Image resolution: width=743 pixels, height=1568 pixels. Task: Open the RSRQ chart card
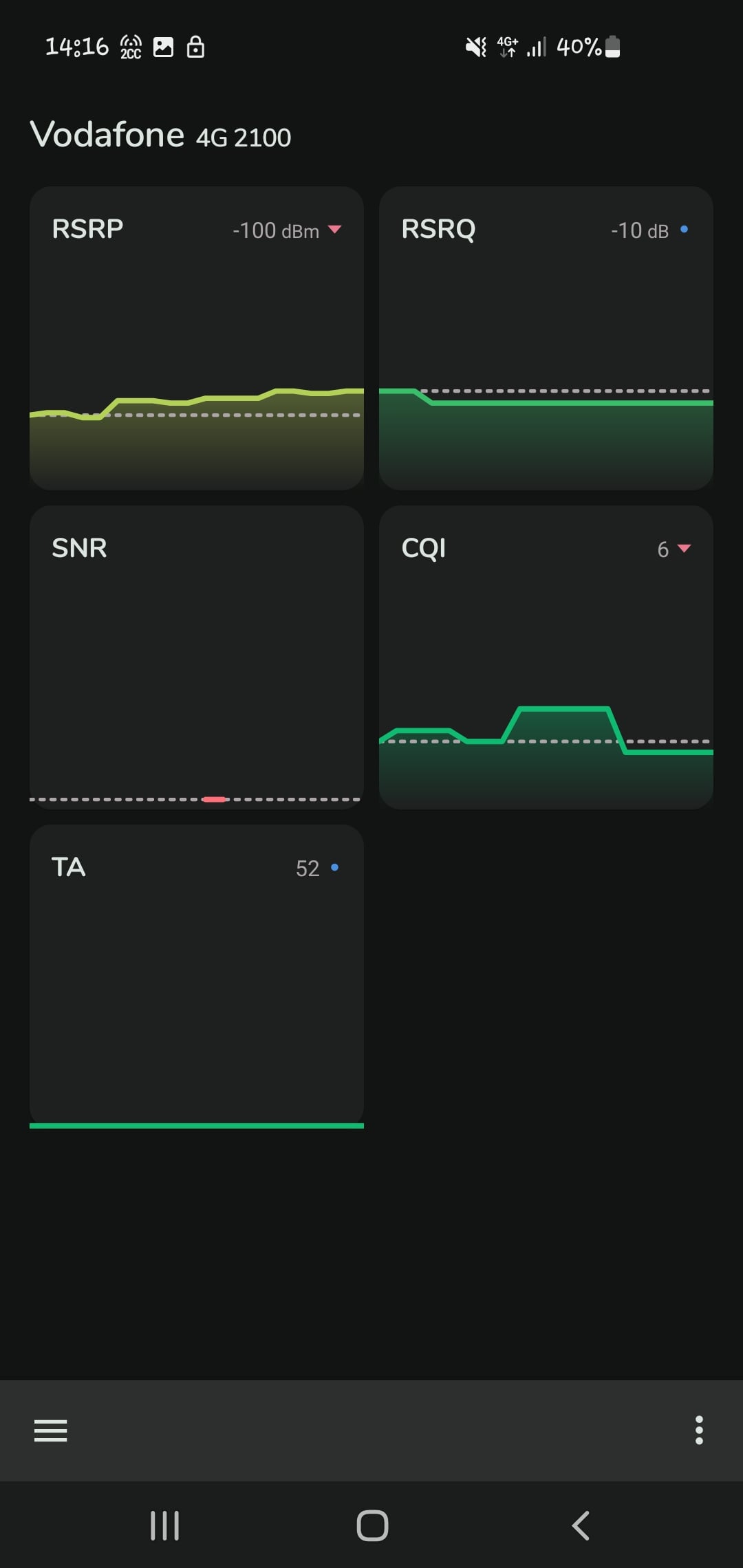pyautogui.click(x=546, y=338)
